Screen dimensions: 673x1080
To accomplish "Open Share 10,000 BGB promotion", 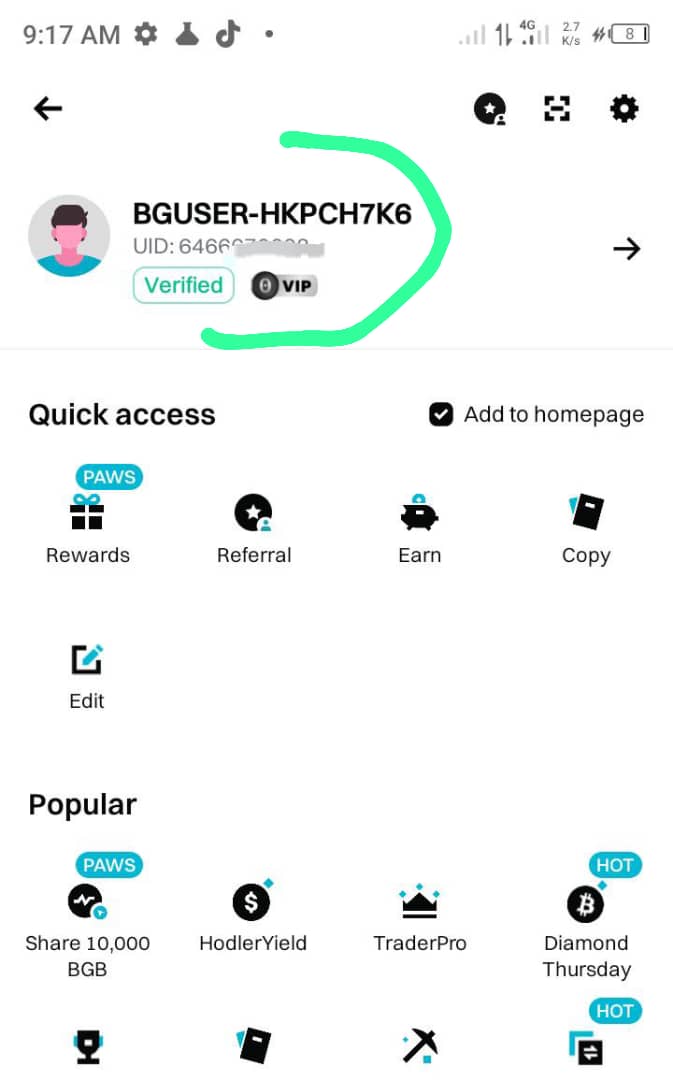I will coord(87,918).
